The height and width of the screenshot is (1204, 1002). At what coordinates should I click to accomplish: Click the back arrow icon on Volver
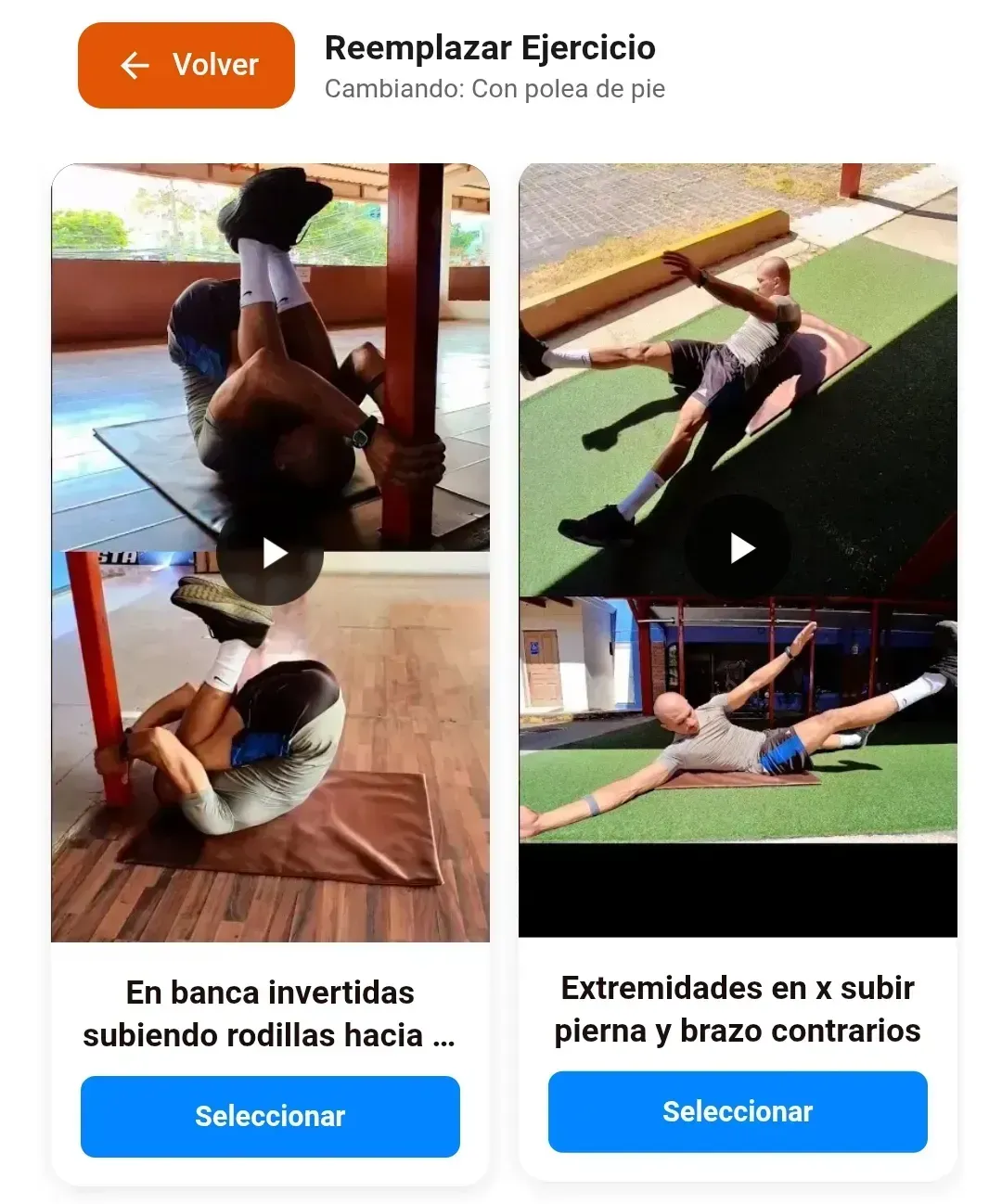pyautogui.click(x=135, y=65)
